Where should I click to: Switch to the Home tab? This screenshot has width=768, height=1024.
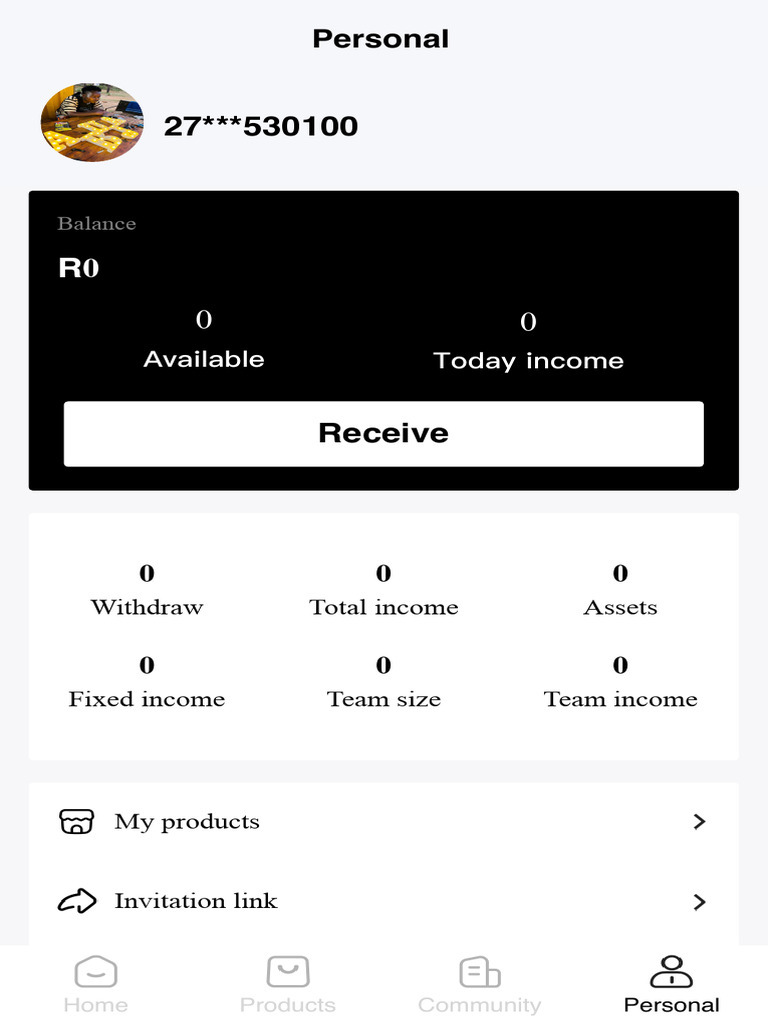(x=96, y=984)
